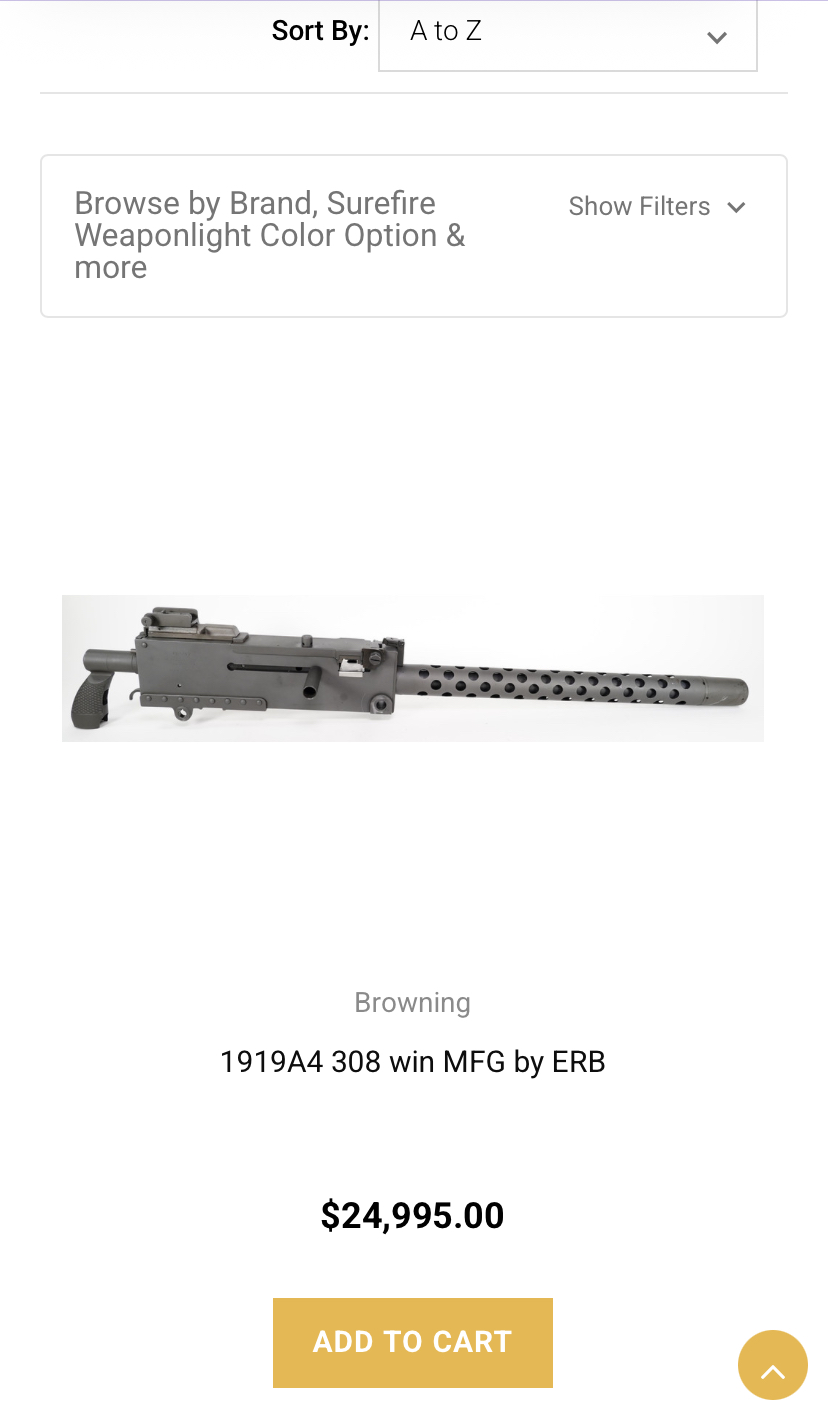The image size is (828, 1417).
Task: Add the 1919A4 308 win to cart
Action: tap(412, 1342)
